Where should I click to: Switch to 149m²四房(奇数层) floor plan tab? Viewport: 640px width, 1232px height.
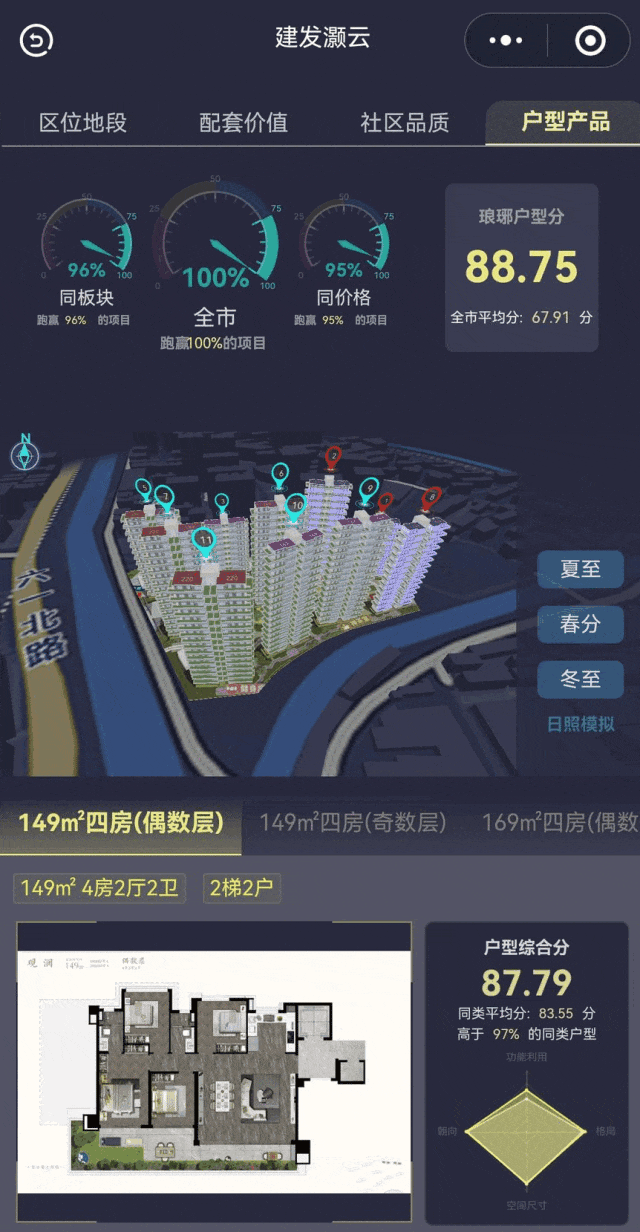[x=352, y=823]
